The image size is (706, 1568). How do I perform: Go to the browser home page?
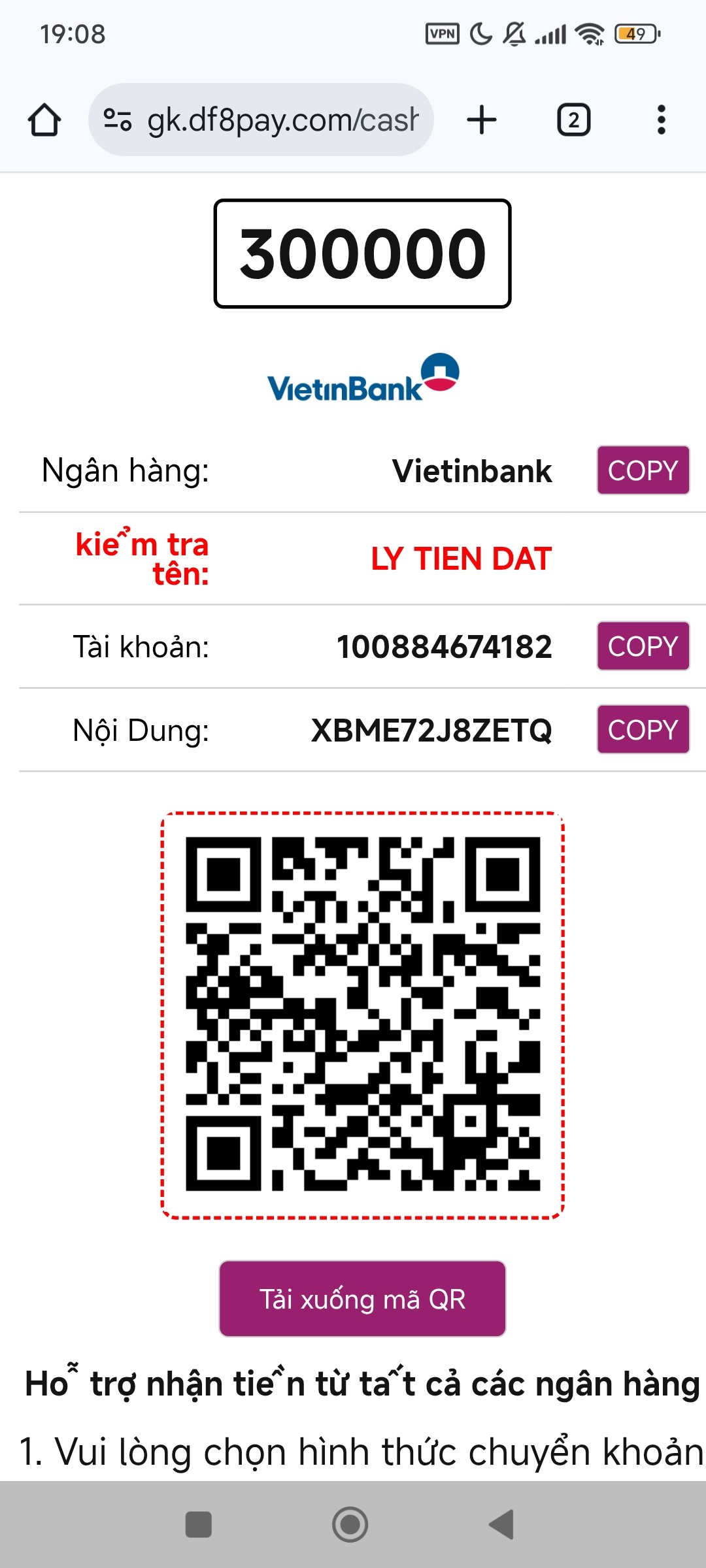click(44, 120)
